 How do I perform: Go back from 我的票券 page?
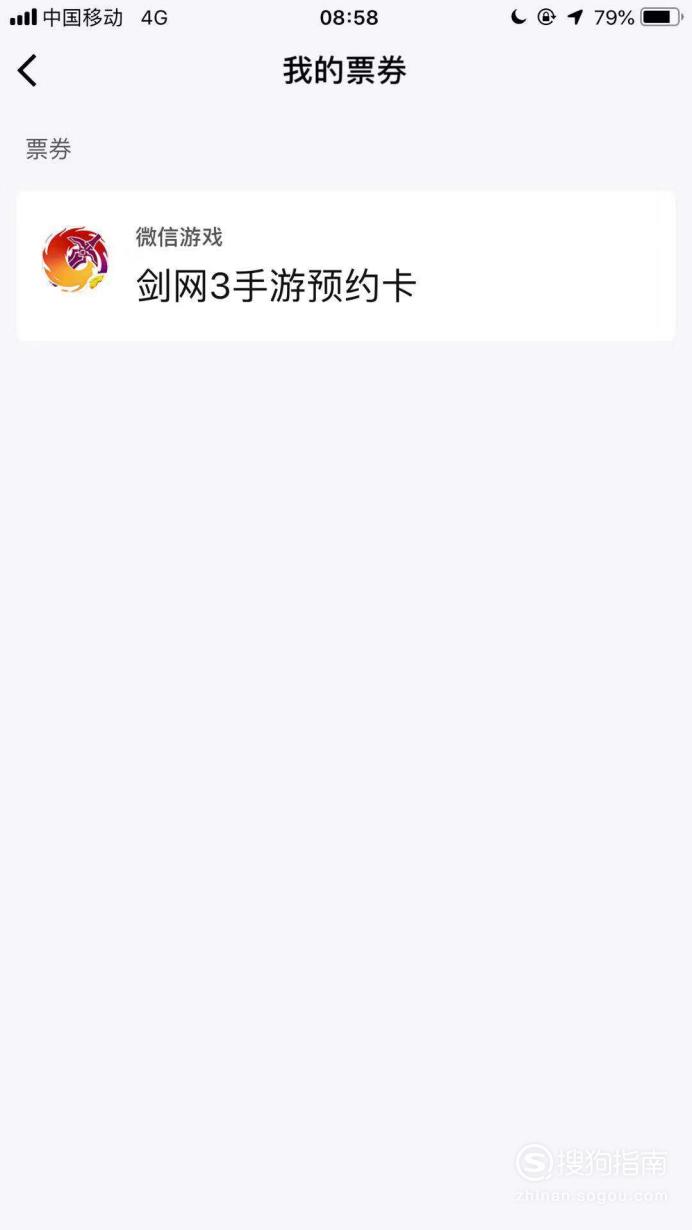(x=28, y=71)
